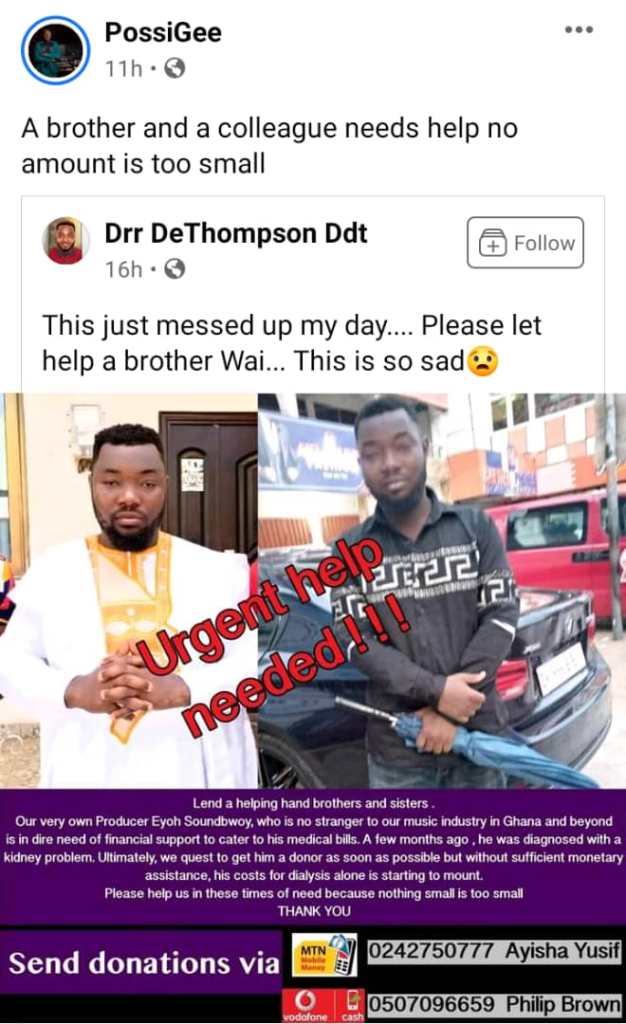The width and height of the screenshot is (626, 1024).
Task: Open the shared urgent help image
Action: 313,708
